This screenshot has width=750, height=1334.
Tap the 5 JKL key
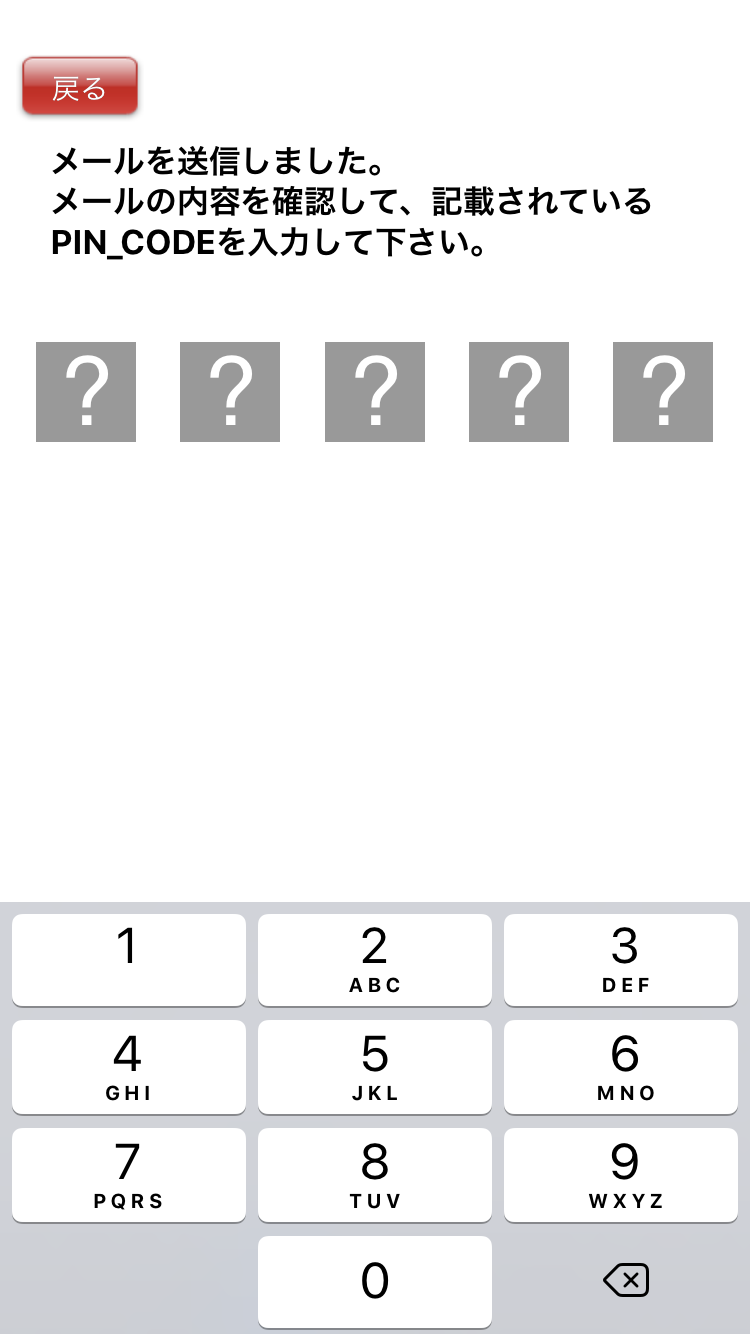375,1066
